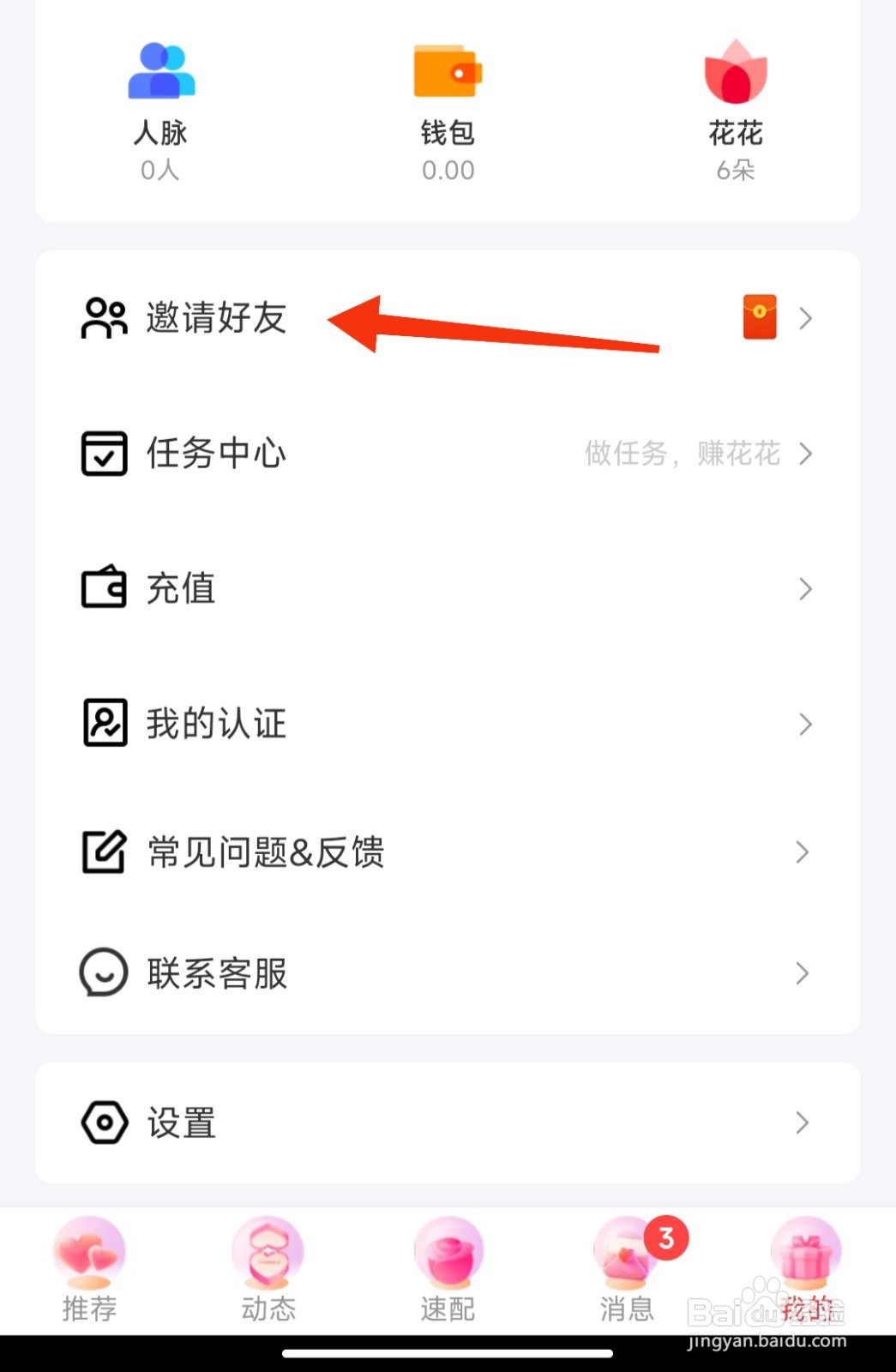
Task: Expand the 邀请好友 row chevron
Action: click(804, 318)
